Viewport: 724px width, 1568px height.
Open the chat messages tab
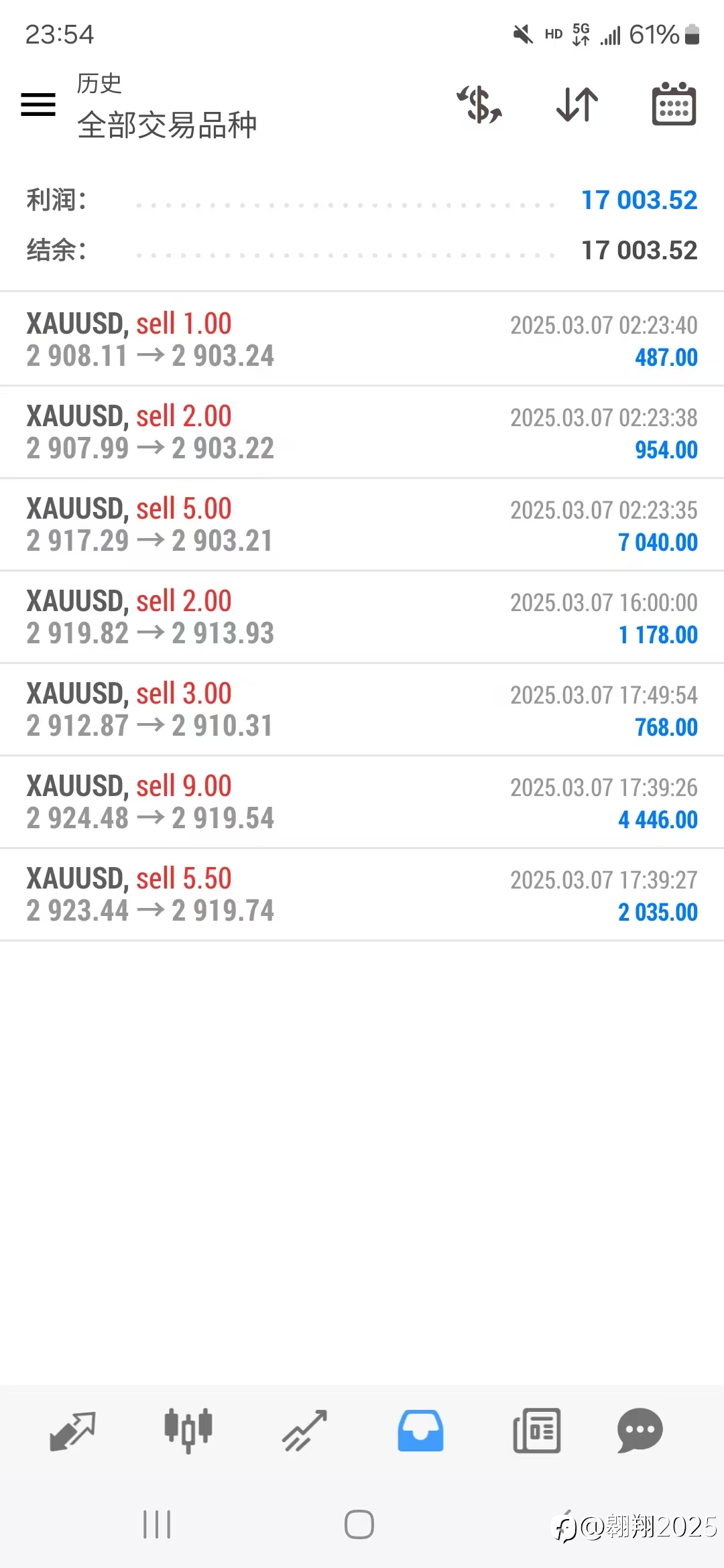pos(640,1431)
